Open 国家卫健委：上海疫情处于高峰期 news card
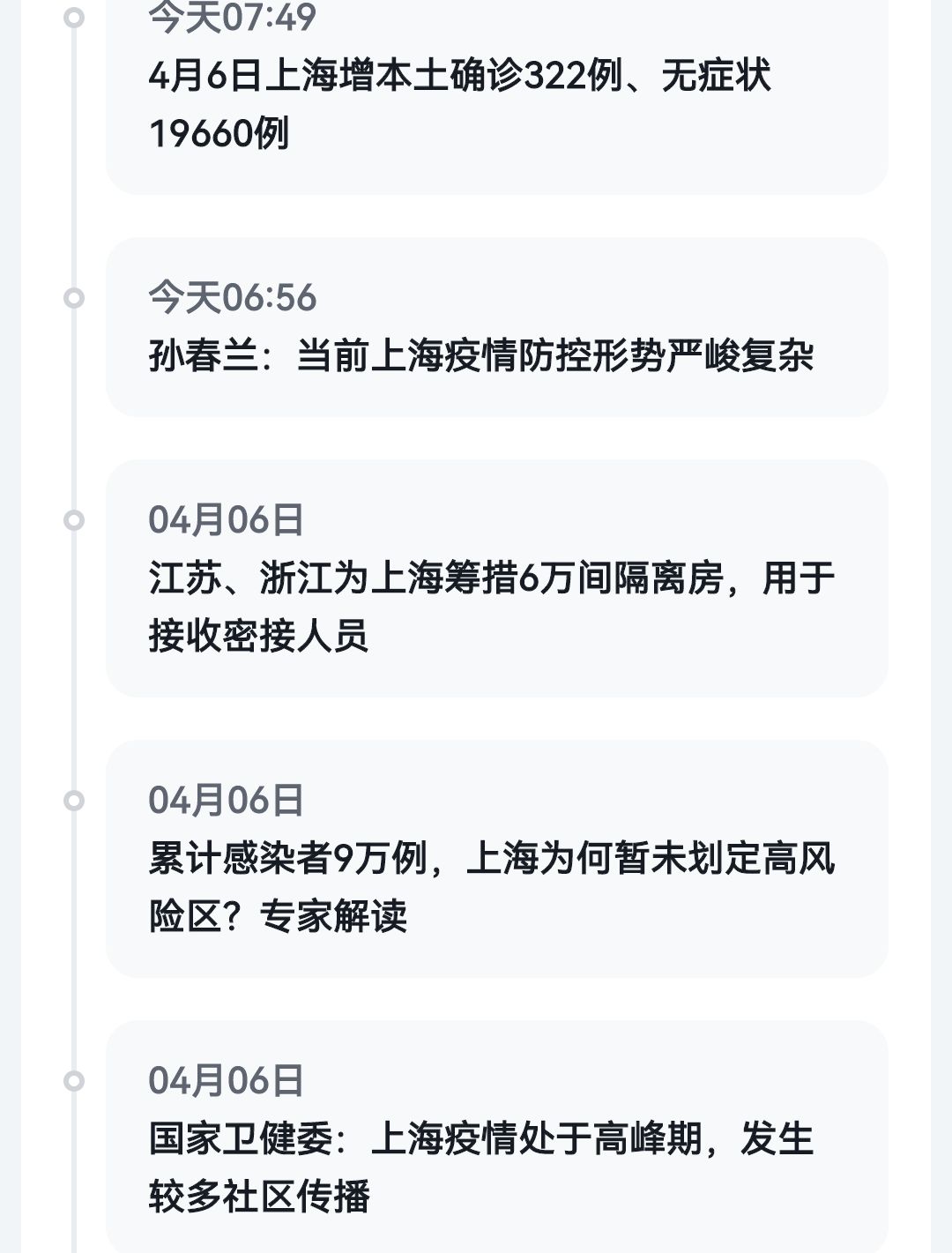Viewport: 952px width, 1253px height. (496, 1139)
